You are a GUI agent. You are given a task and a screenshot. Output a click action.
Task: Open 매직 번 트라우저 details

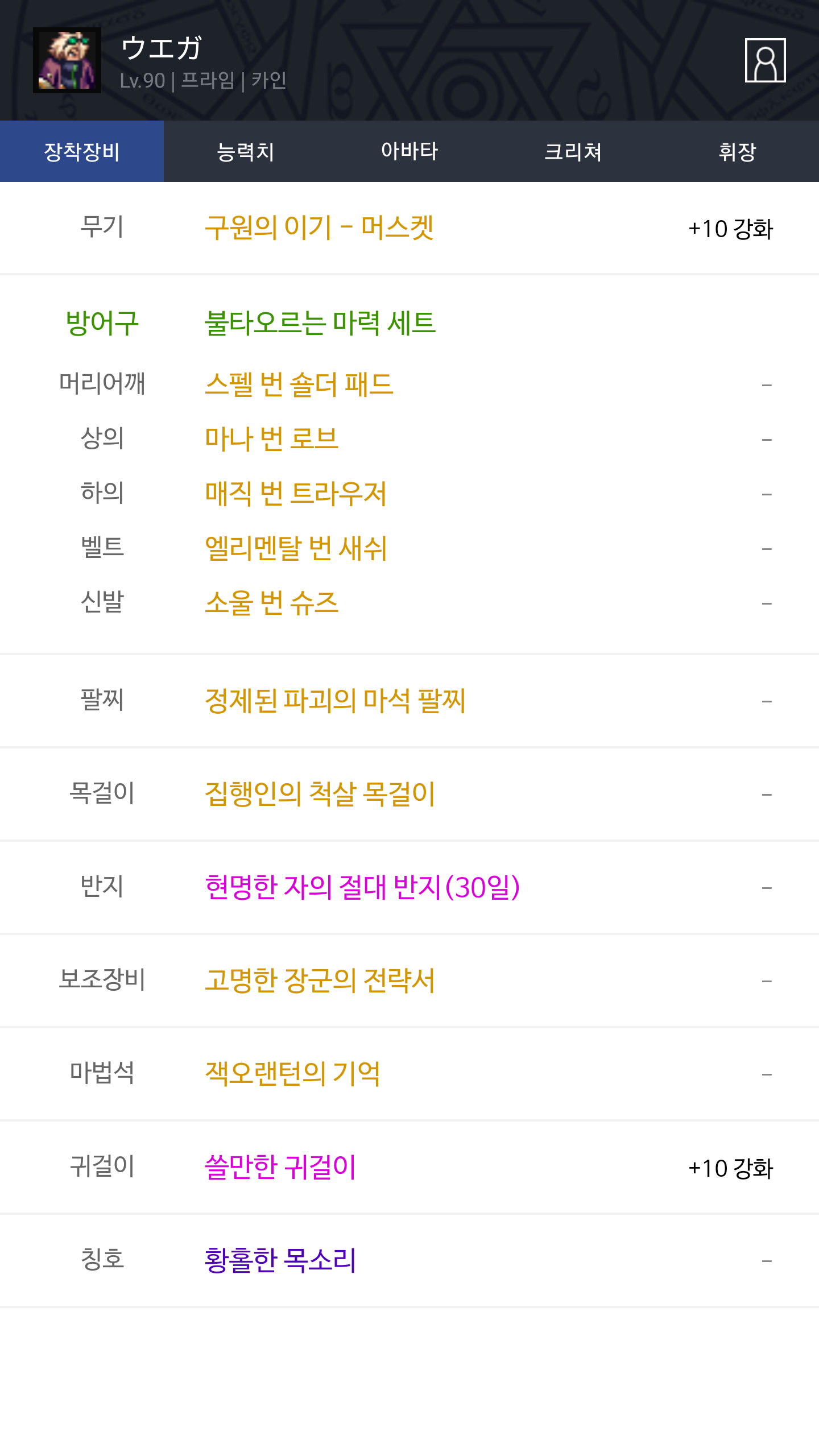click(296, 494)
